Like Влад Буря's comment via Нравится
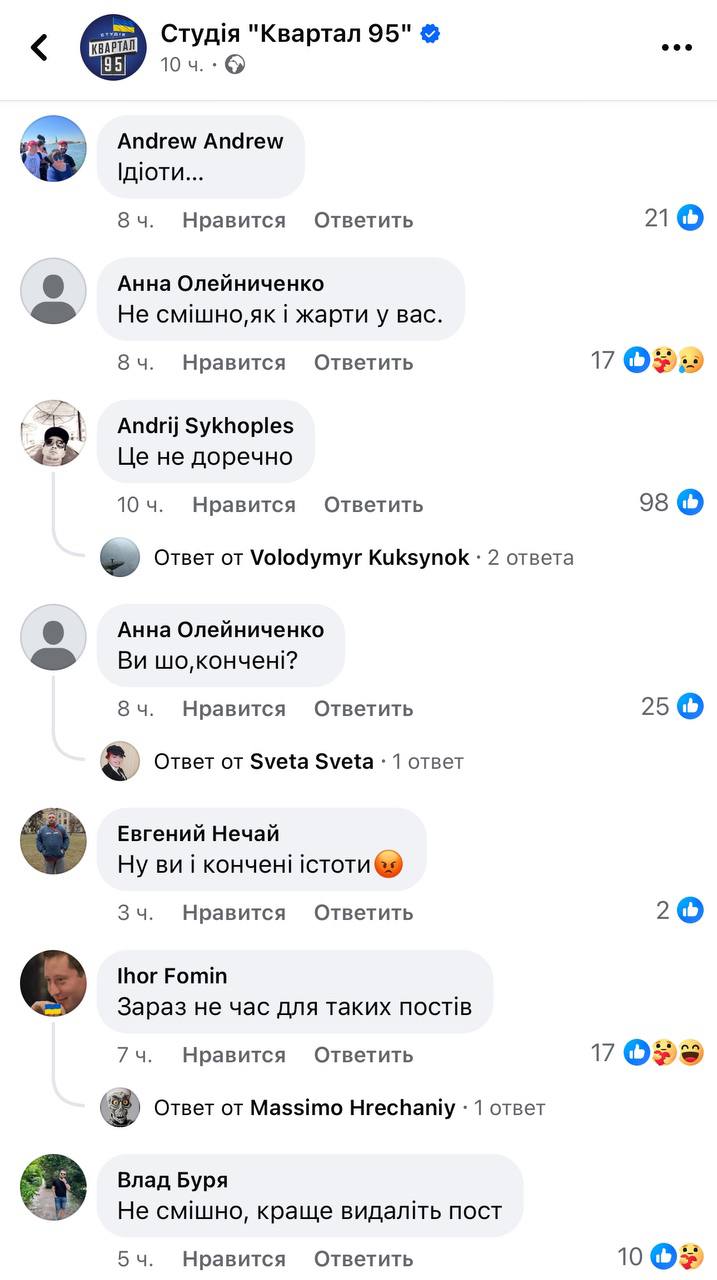 [x=234, y=1259]
